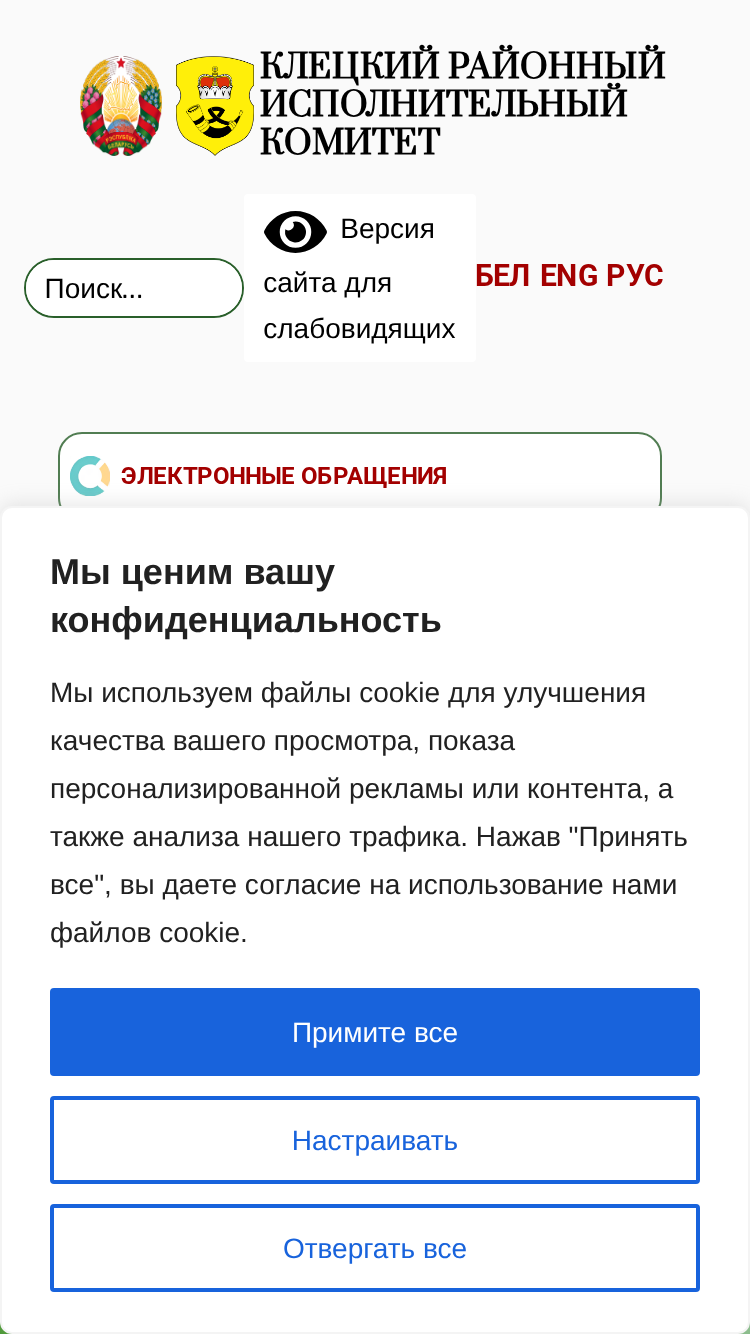Screen dimensions: 750x1334
Task: Reject all cookies with Отвергать все
Action: 375,1248
